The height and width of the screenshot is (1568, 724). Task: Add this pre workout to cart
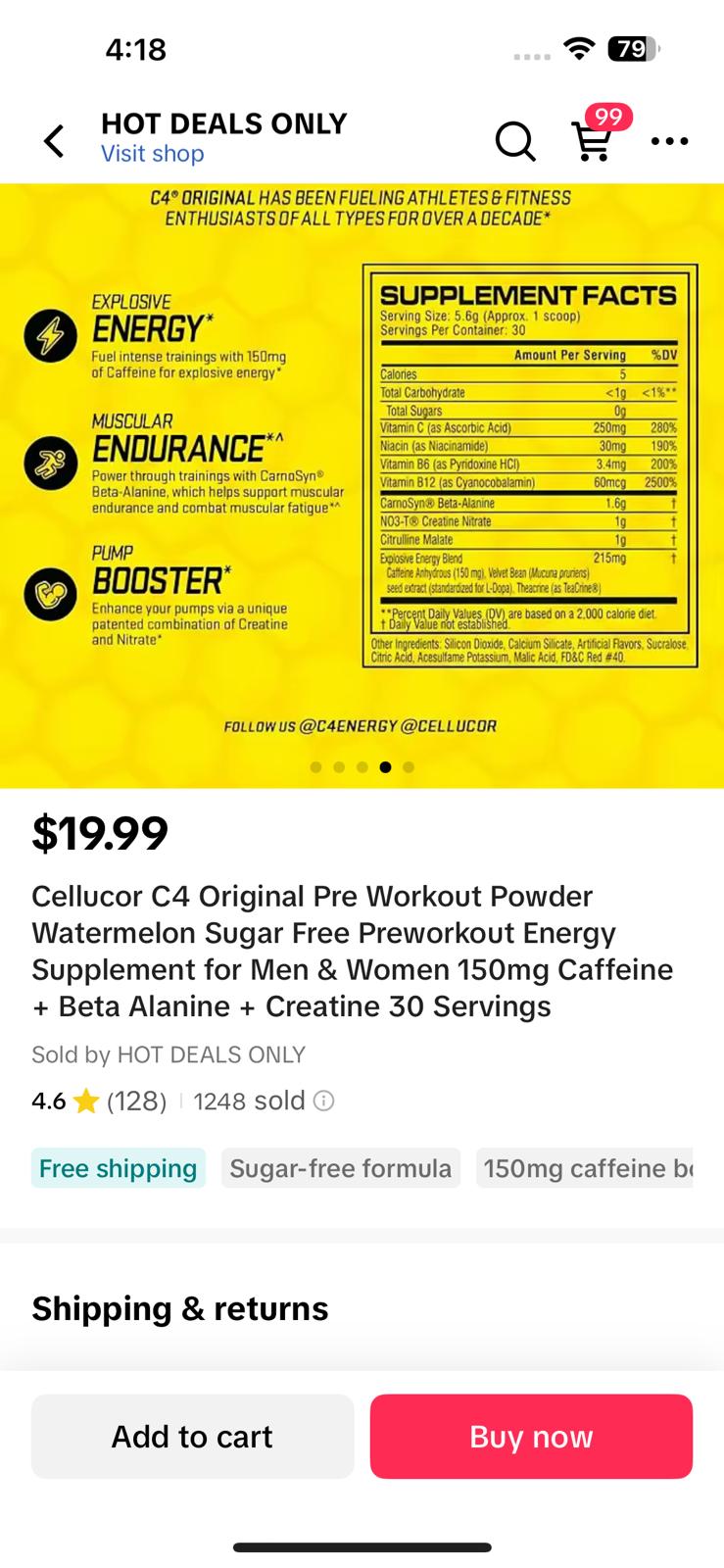coord(192,1437)
